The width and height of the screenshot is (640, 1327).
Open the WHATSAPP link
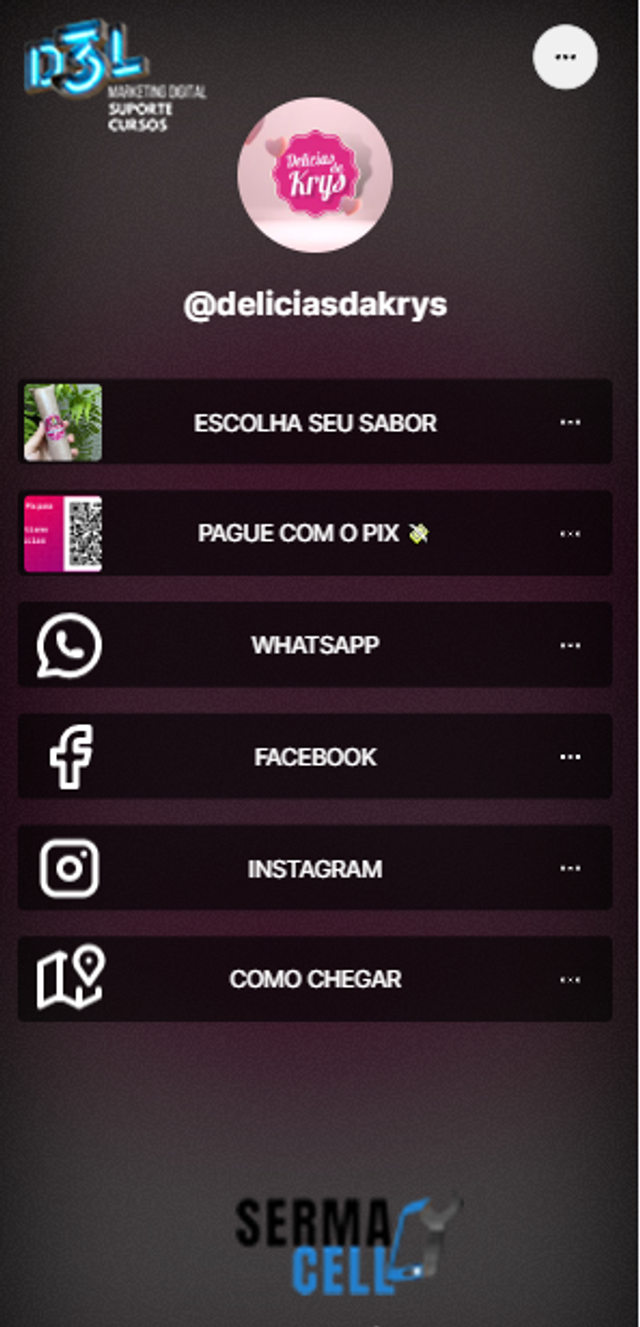(x=315, y=645)
